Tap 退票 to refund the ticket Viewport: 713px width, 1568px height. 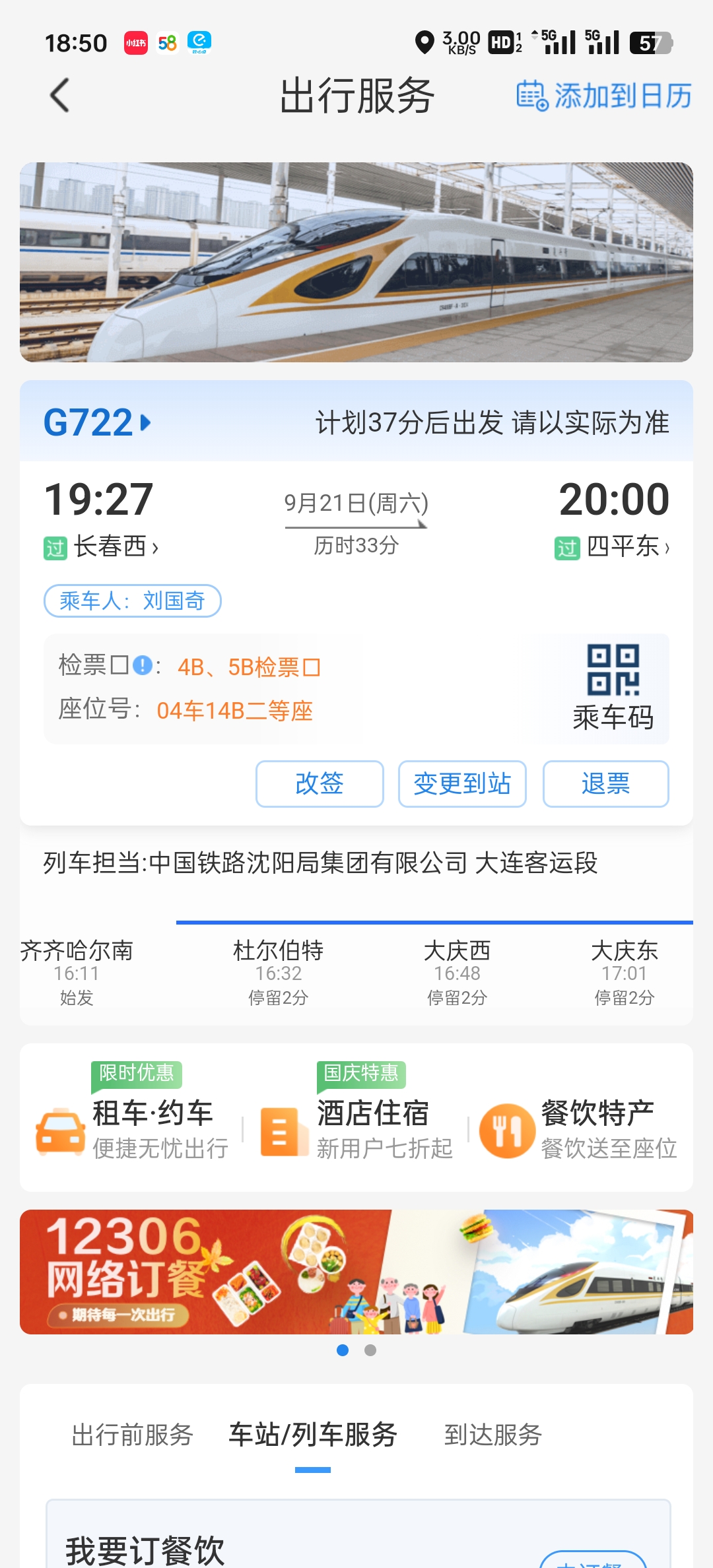(x=605, y=784)
